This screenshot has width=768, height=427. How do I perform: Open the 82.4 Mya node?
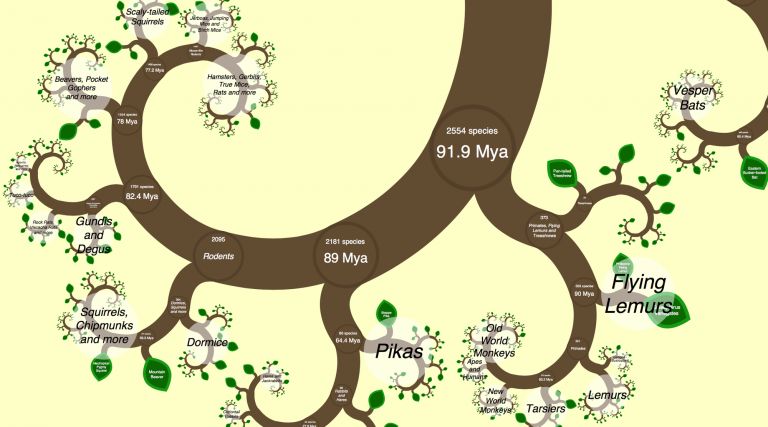(x=142, y=192)
